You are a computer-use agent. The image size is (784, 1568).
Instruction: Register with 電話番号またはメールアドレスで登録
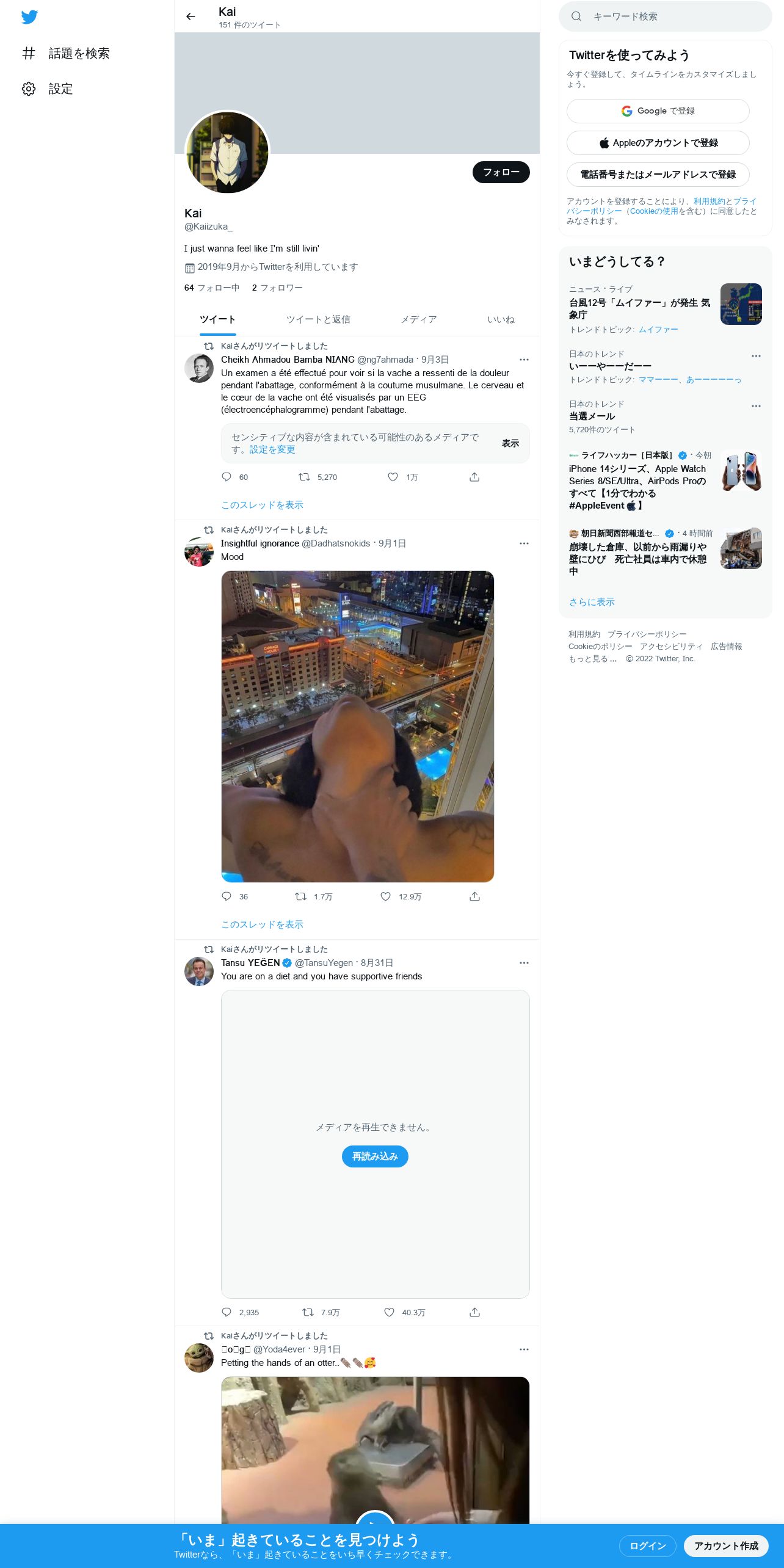click(658, 175)
